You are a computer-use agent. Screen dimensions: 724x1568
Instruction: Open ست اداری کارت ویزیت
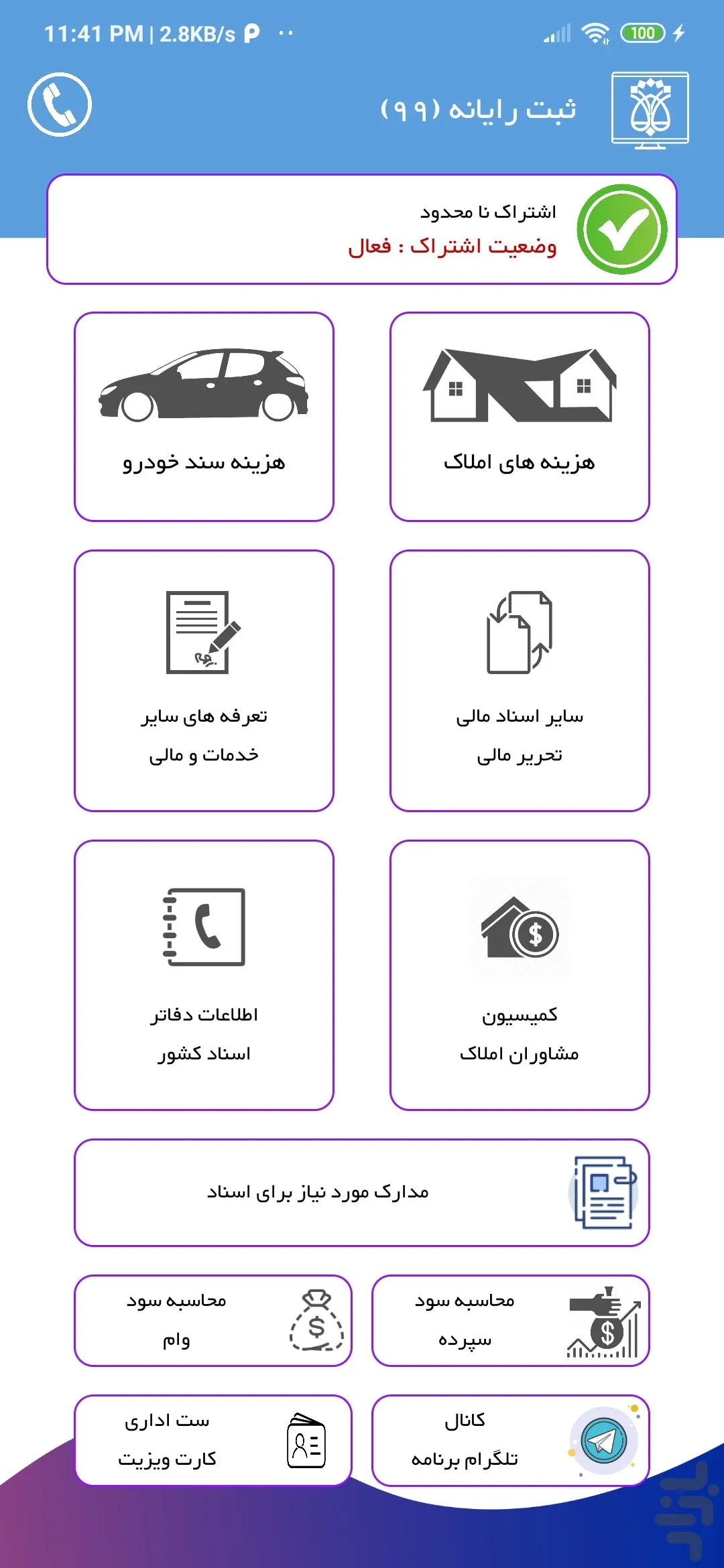(213, 1440)
